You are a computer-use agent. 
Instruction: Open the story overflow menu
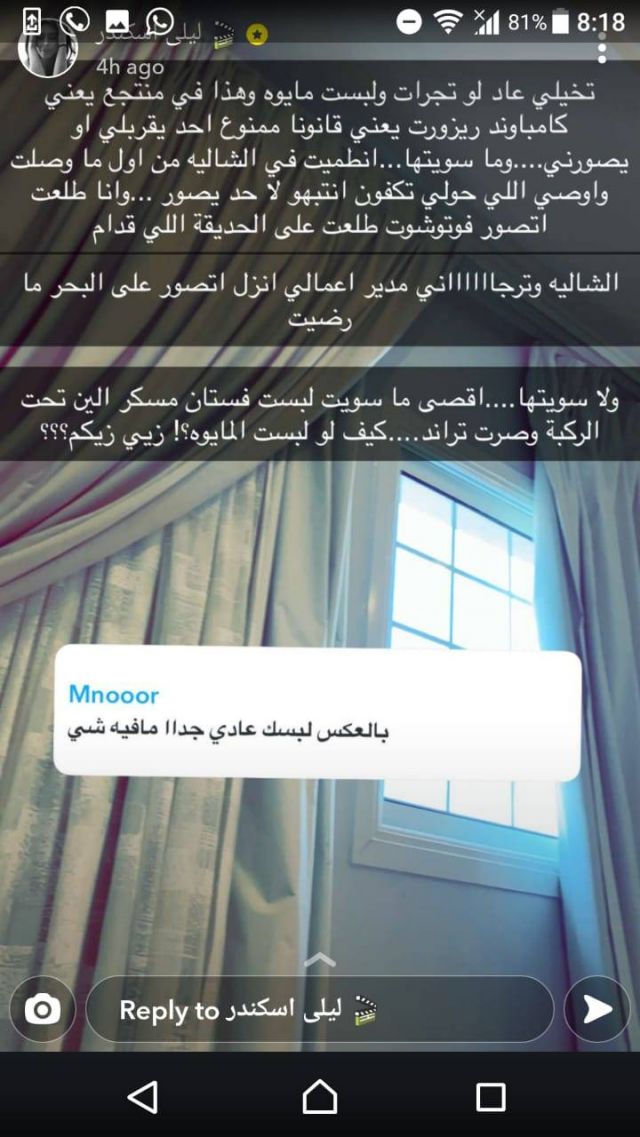603,47
